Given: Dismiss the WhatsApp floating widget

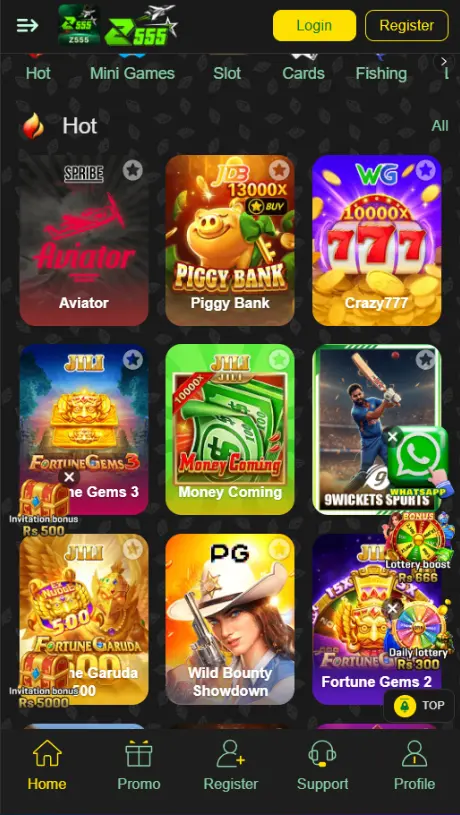Looking at the screenshot, I should pos(393,437).
